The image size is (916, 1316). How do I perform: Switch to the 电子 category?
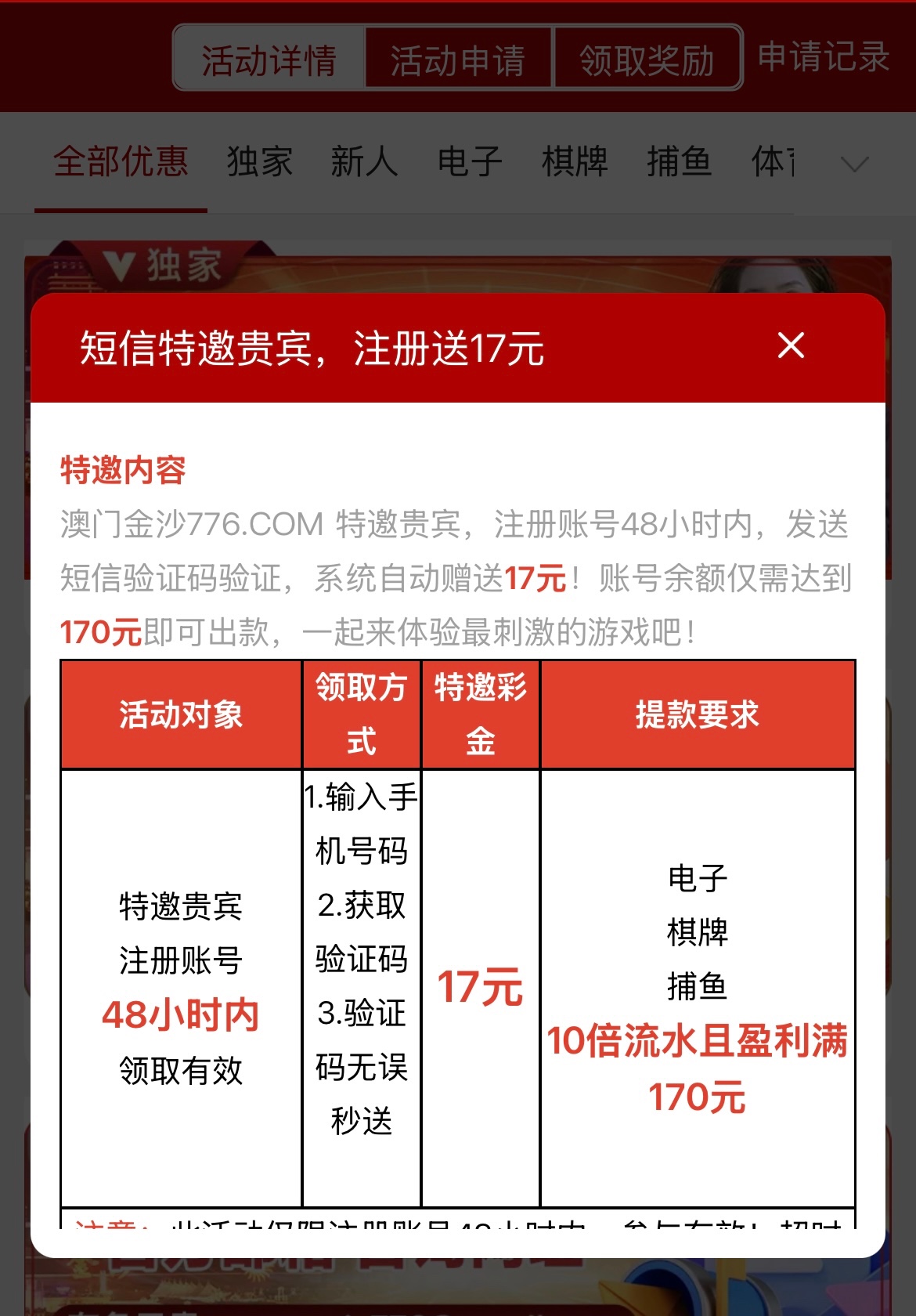tap(470, 162)
